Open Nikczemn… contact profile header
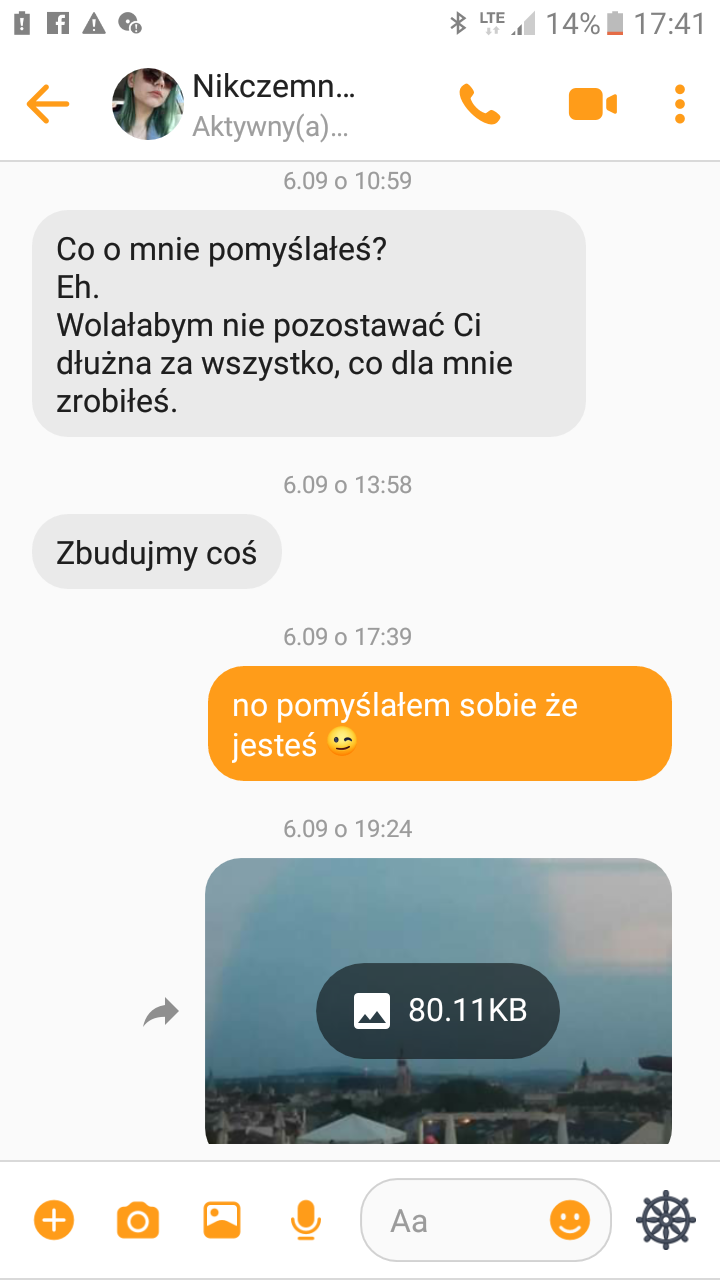 click(x=270, y=104)
